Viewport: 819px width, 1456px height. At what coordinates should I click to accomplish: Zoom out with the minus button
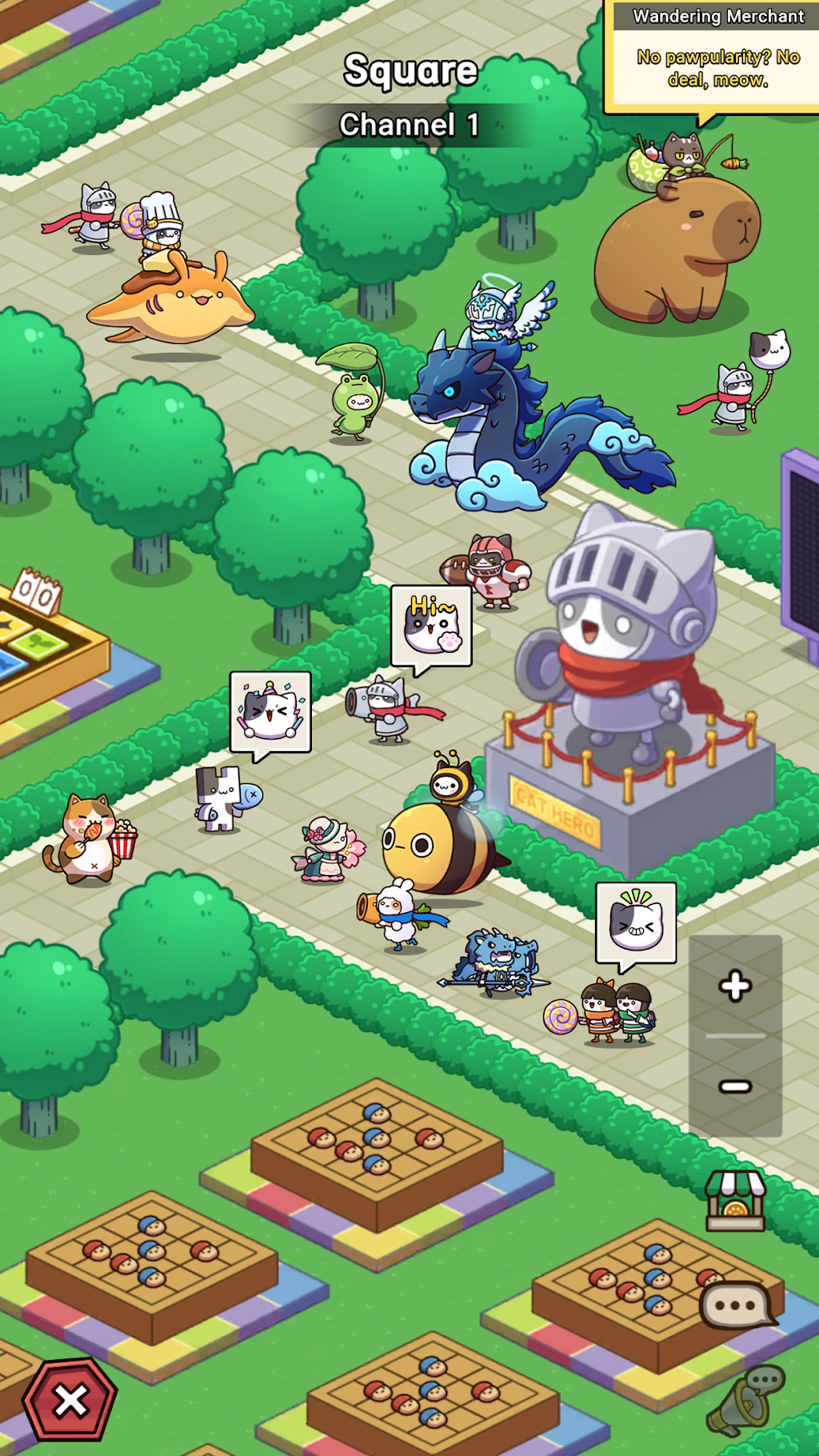tap(735, 1086)
